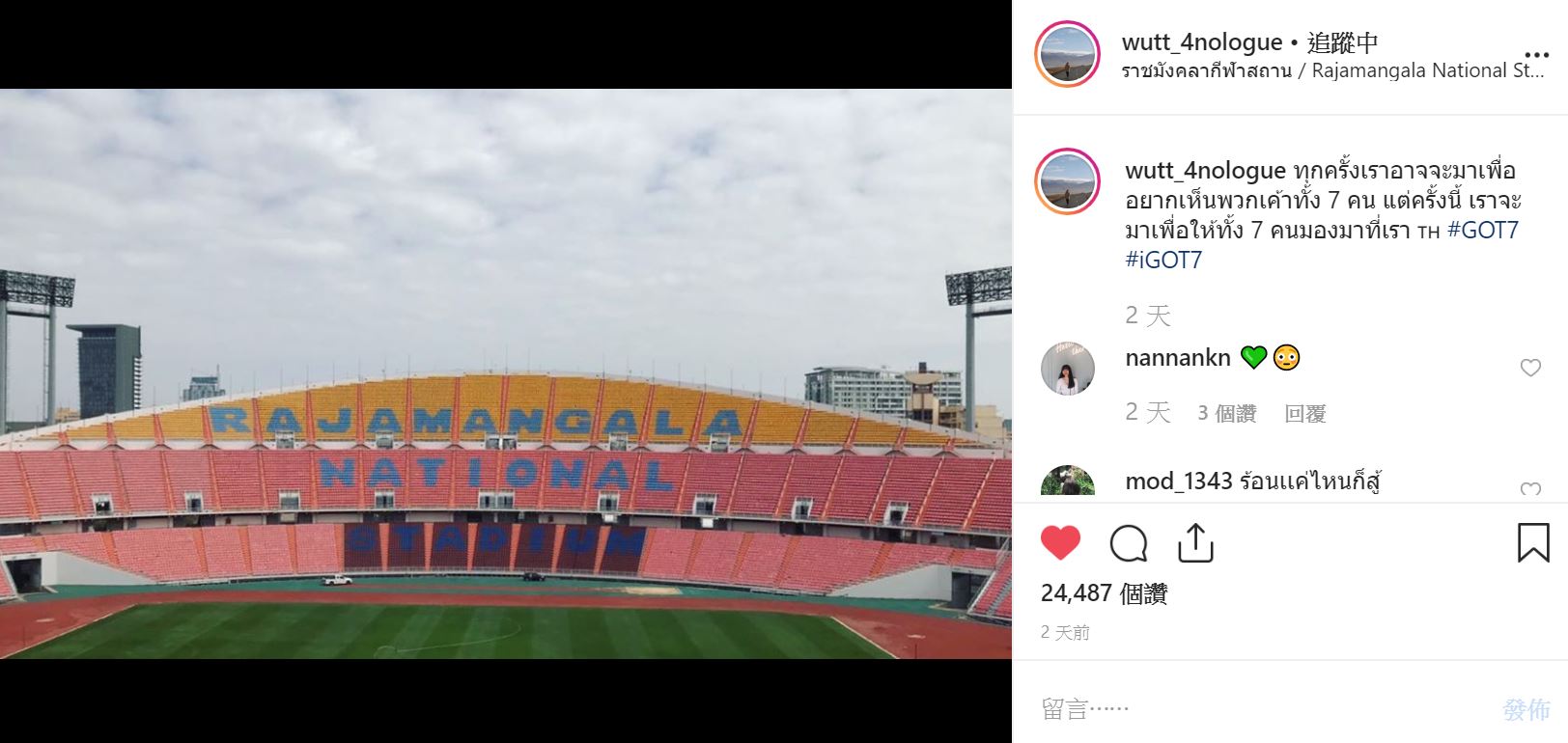Bookmark this stadium post

[1532, 543]
